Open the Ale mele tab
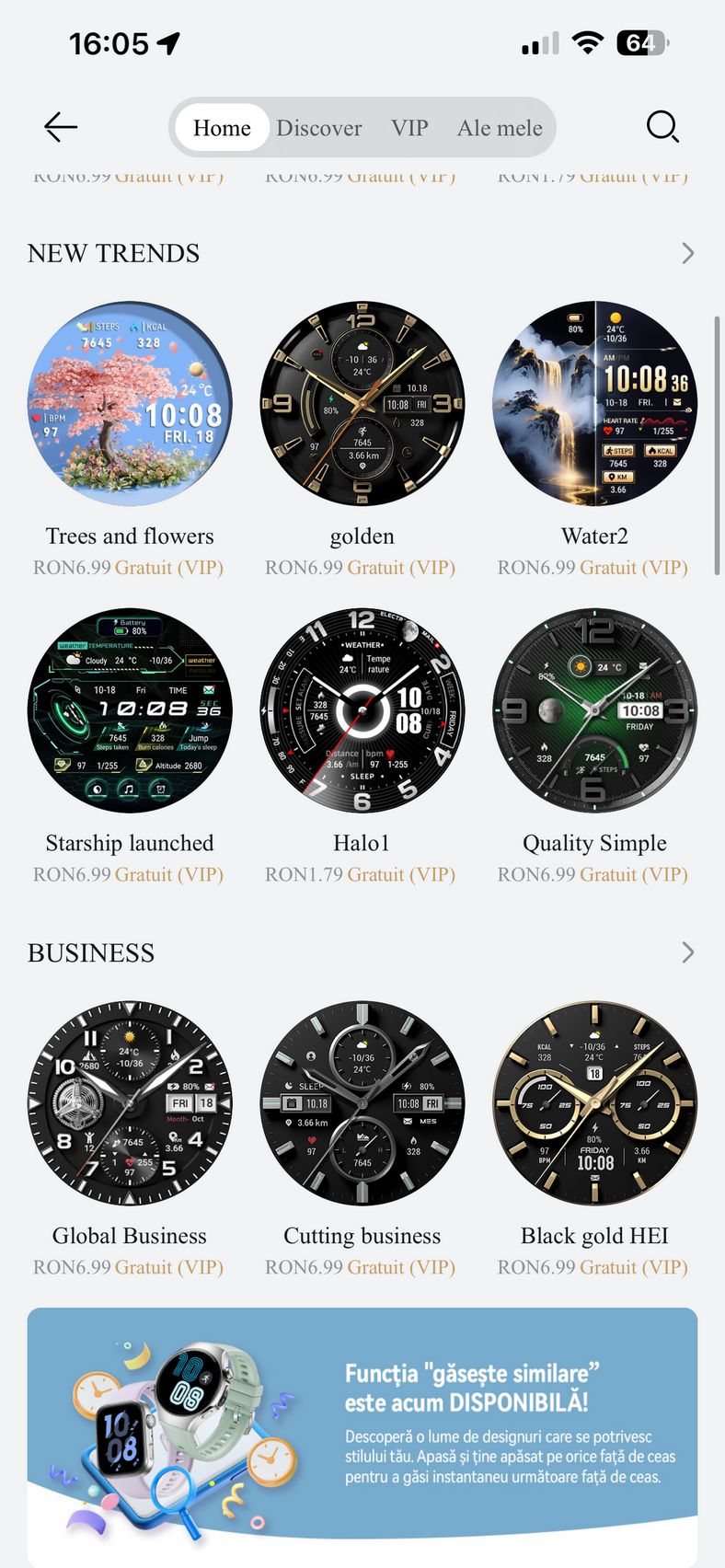Screen dimensions: 725x1568 click(x=500, y=128)
